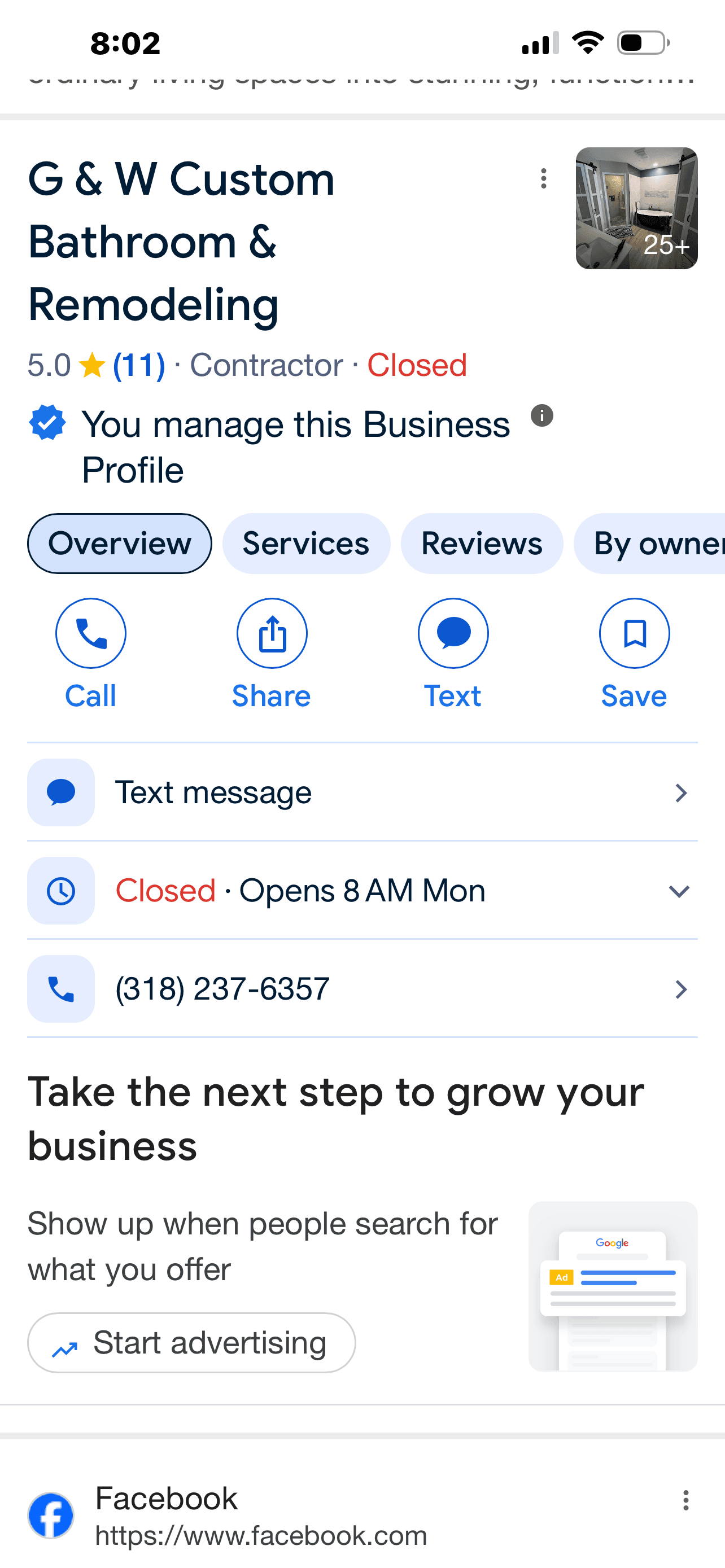Open the Text message row

pyautogui.click(x=362, y=792)
